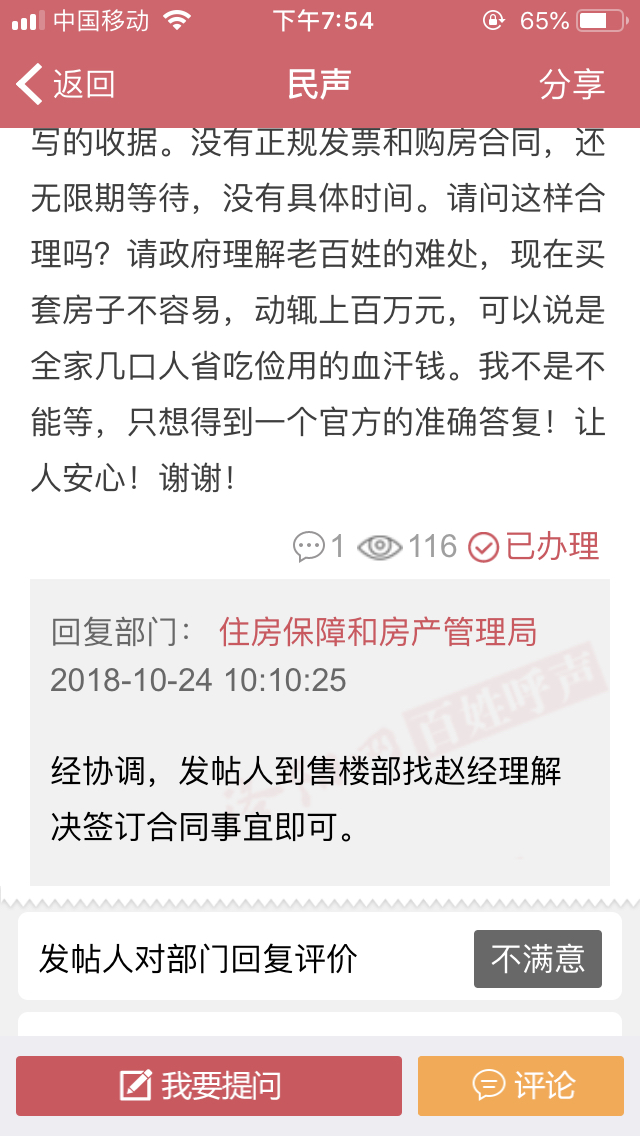This screenshot has height=1136, width=640.
Task: Tap the 不满意 rating button
Action: (x=537, y=959)
